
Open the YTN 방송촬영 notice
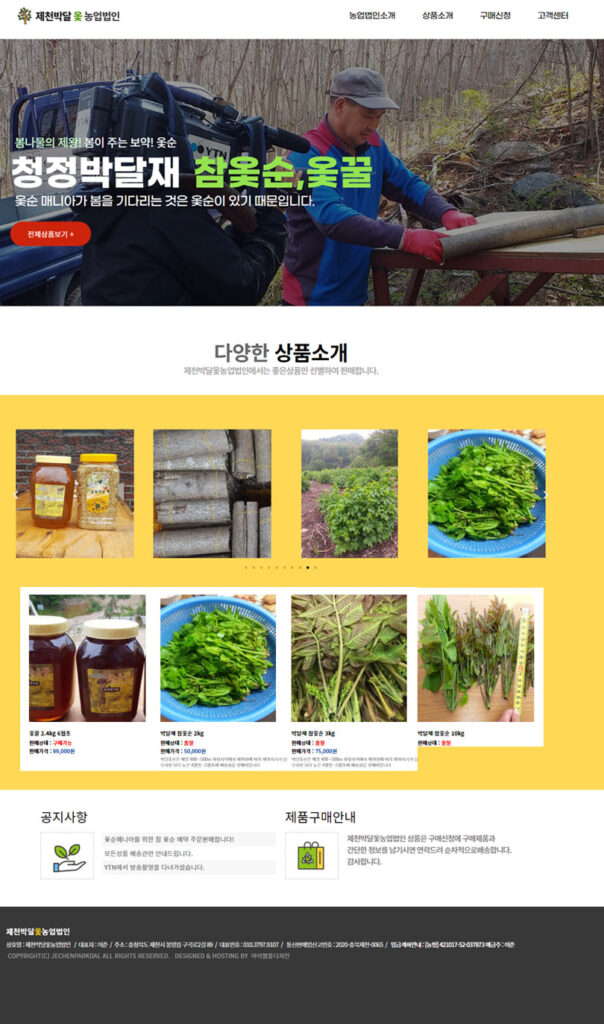tap(154, 867)
